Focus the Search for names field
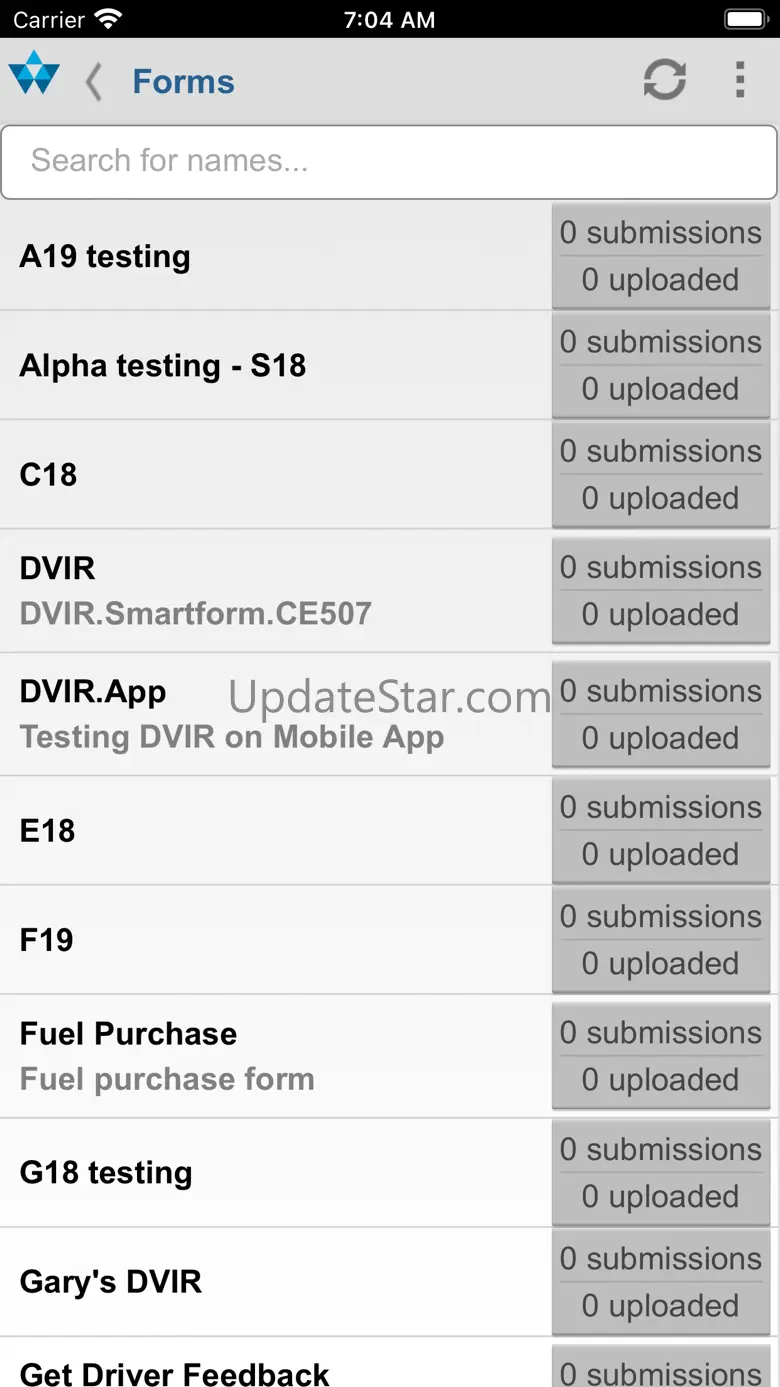Image resolution: width=780 pixels, height=1387 pixels. [x=389, y=161]
